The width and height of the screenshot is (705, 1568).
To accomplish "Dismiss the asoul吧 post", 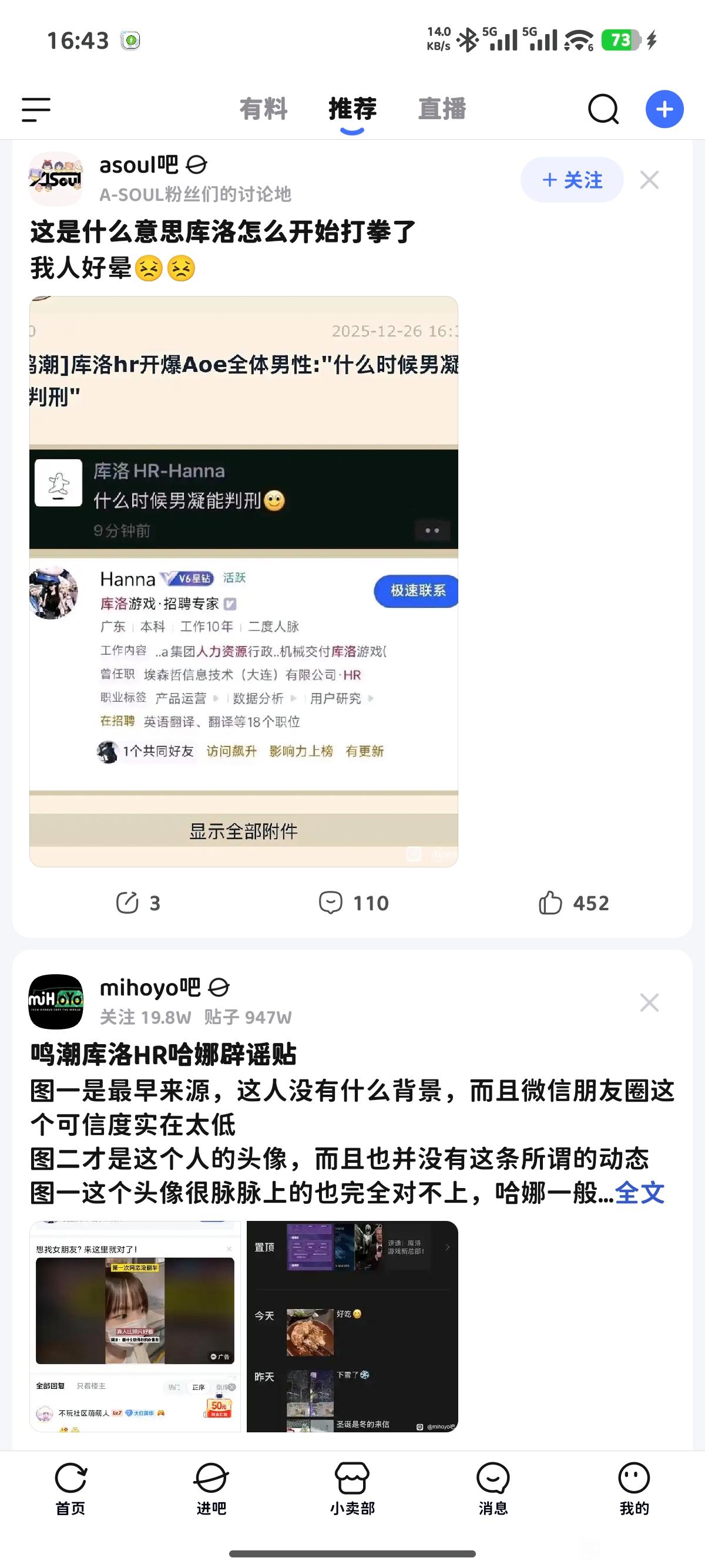I will 649,180.
